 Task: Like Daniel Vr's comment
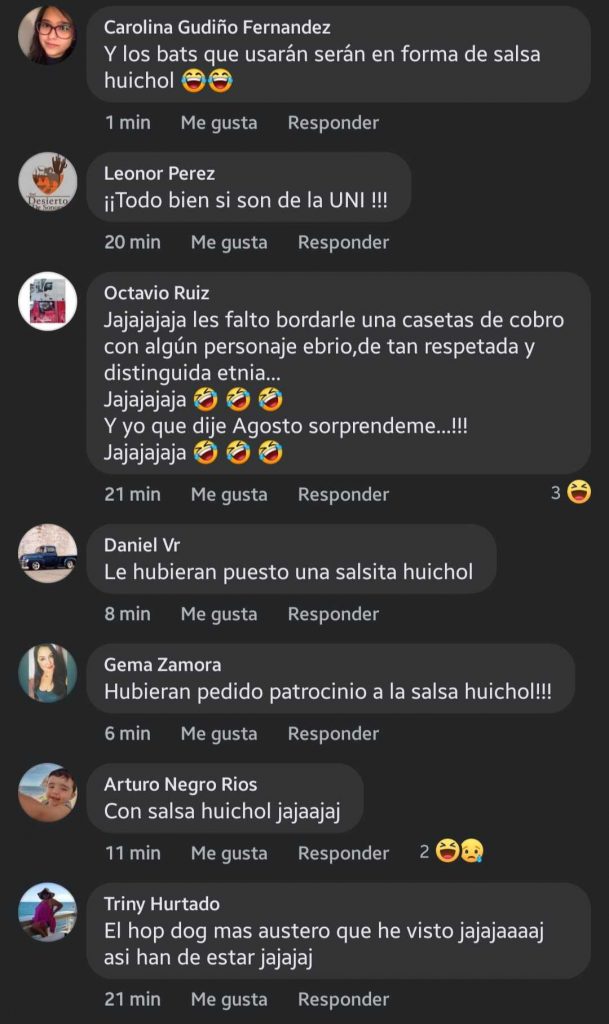(x=218, y=614)
